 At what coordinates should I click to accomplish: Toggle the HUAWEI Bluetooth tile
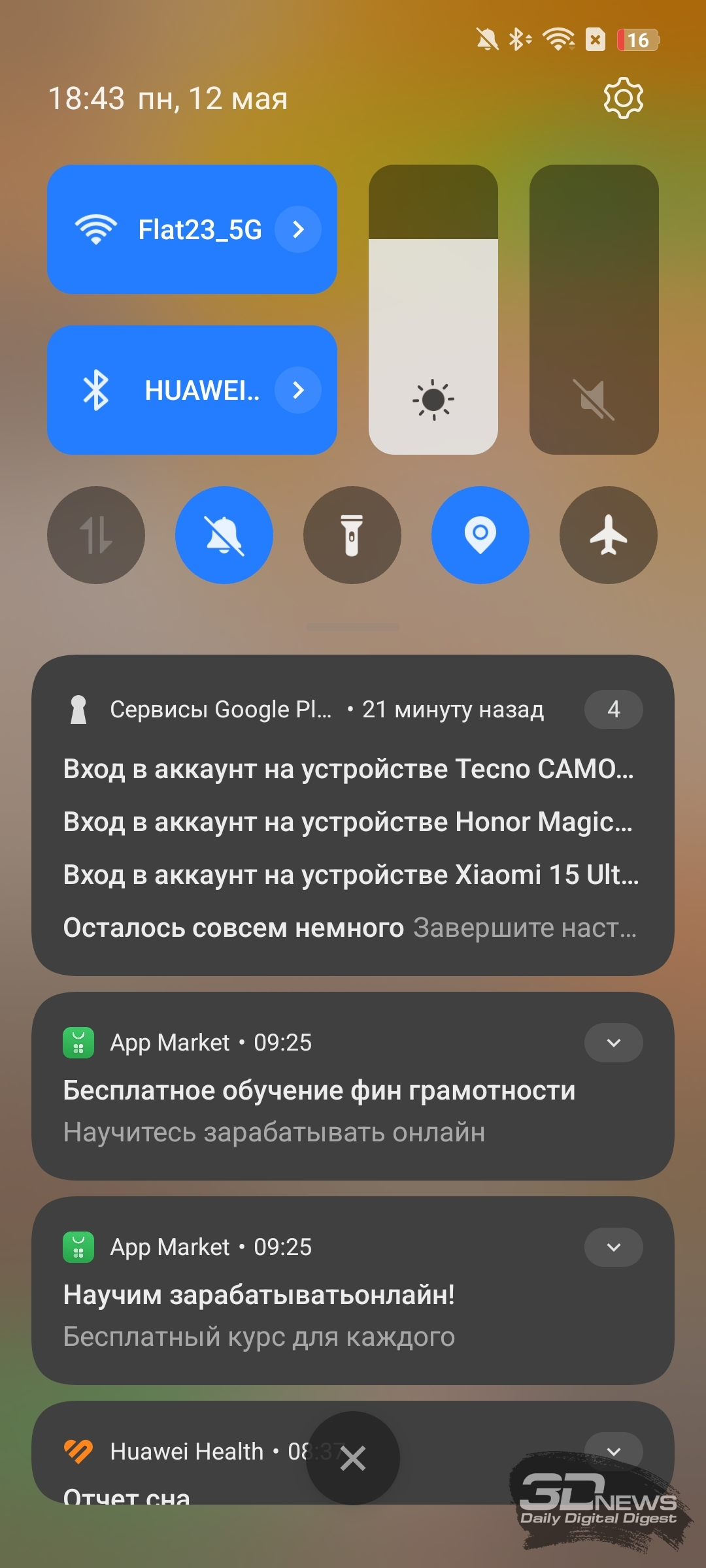click(x=192, y=390)
